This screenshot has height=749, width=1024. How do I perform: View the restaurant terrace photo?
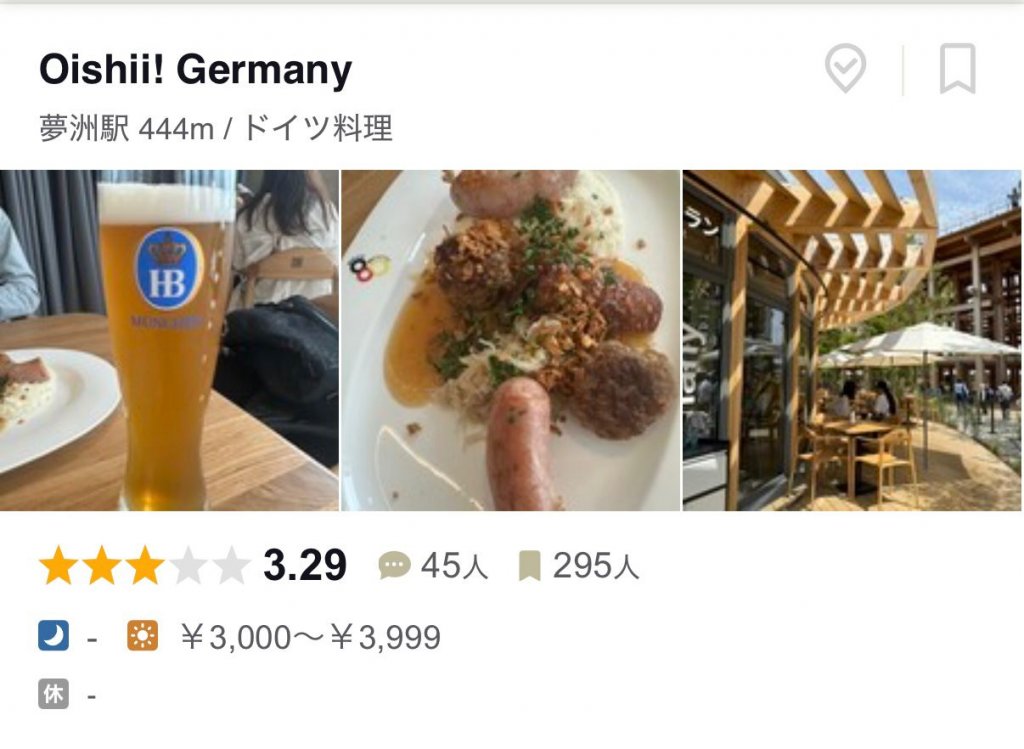(x=852, y=340)
